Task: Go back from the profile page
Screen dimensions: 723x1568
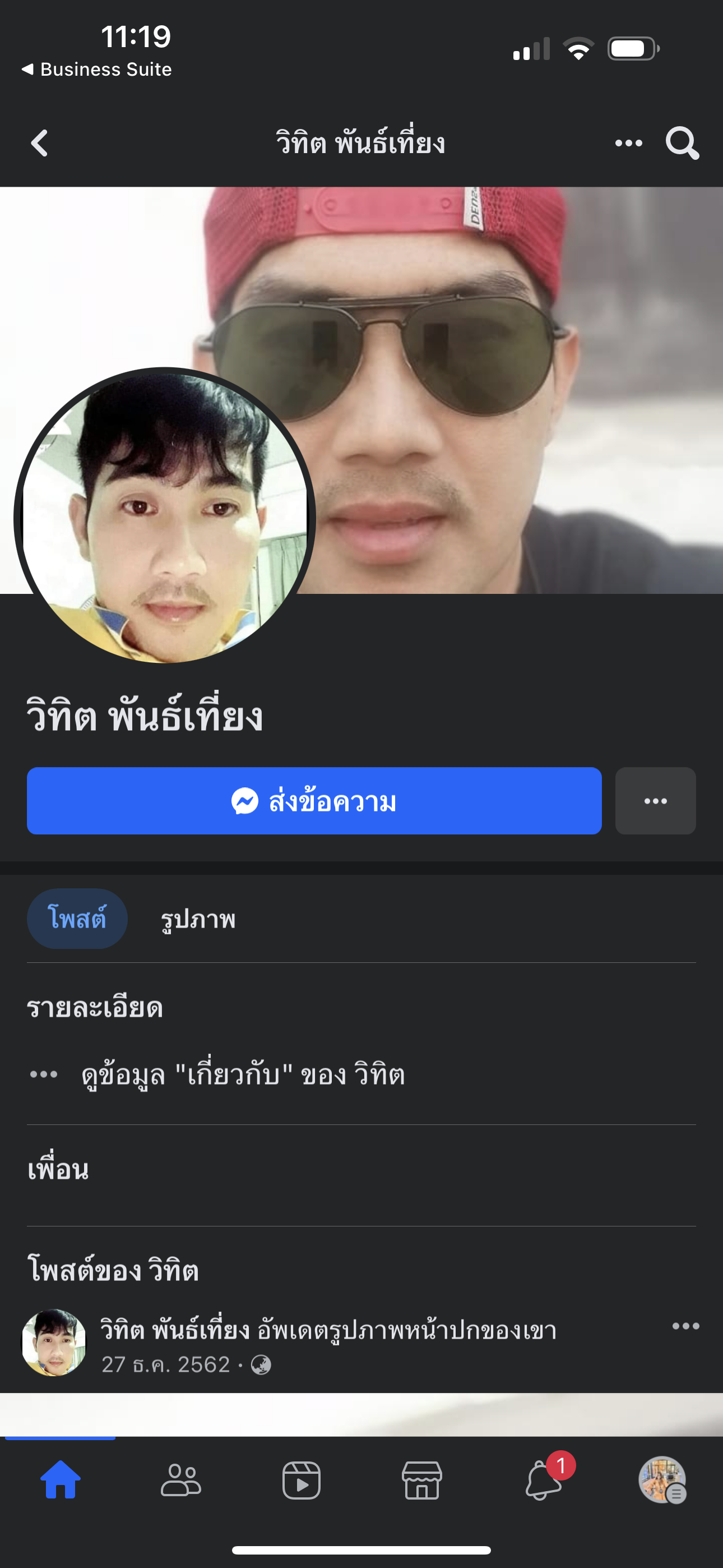Action: [40, 143]
